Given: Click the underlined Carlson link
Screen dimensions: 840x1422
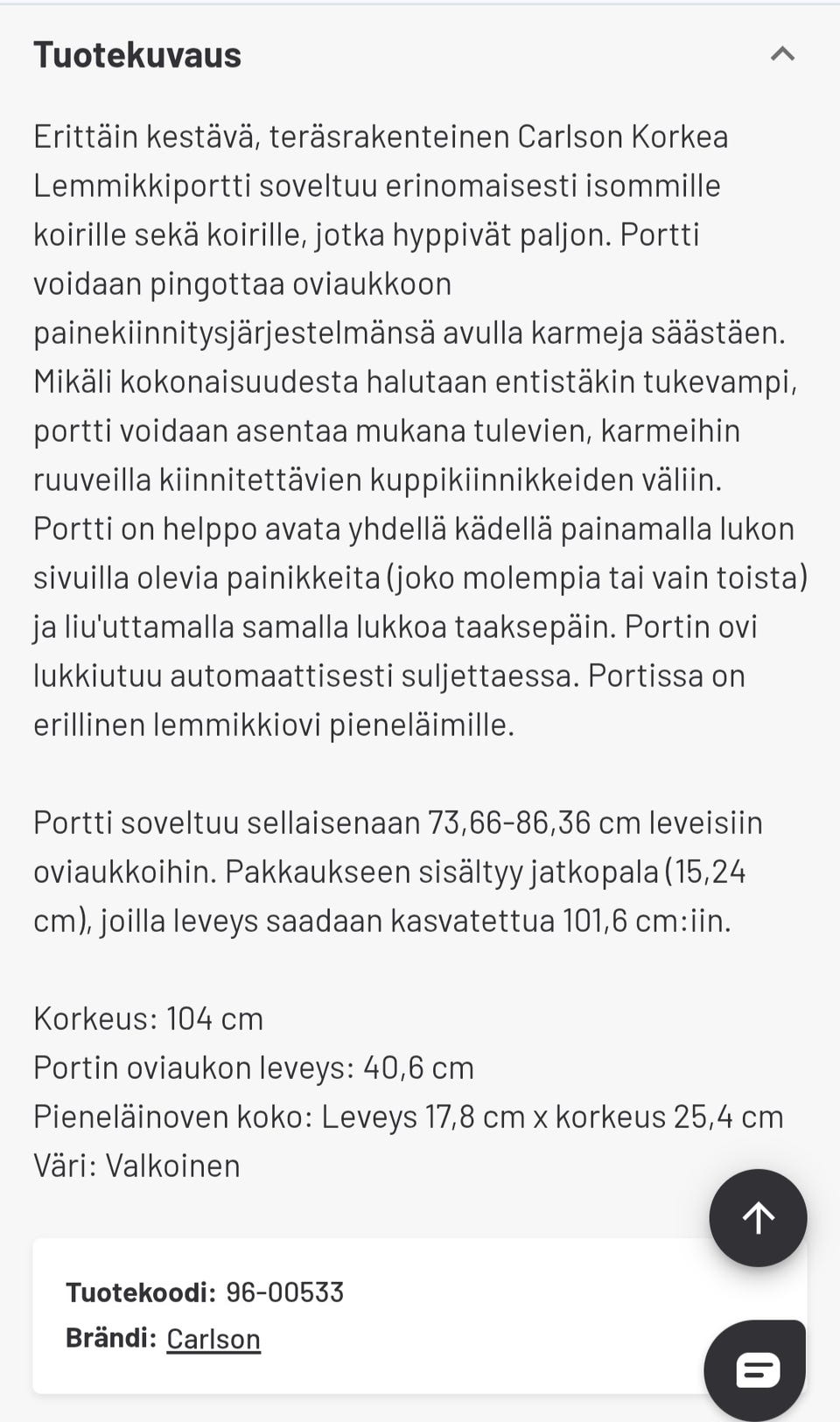Looking at the screenshot, I should pyautogui.click(x=213, y=1337).
